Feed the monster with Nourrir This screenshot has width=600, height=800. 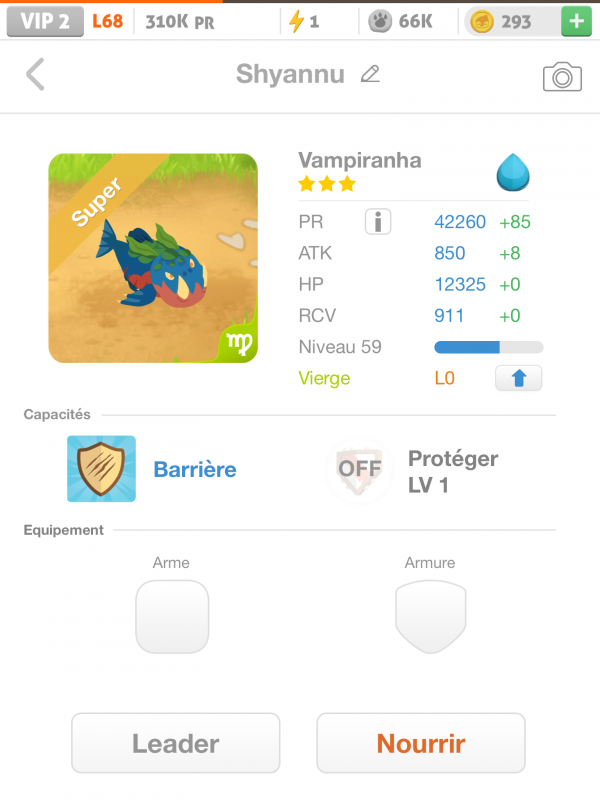coord(420,743)
